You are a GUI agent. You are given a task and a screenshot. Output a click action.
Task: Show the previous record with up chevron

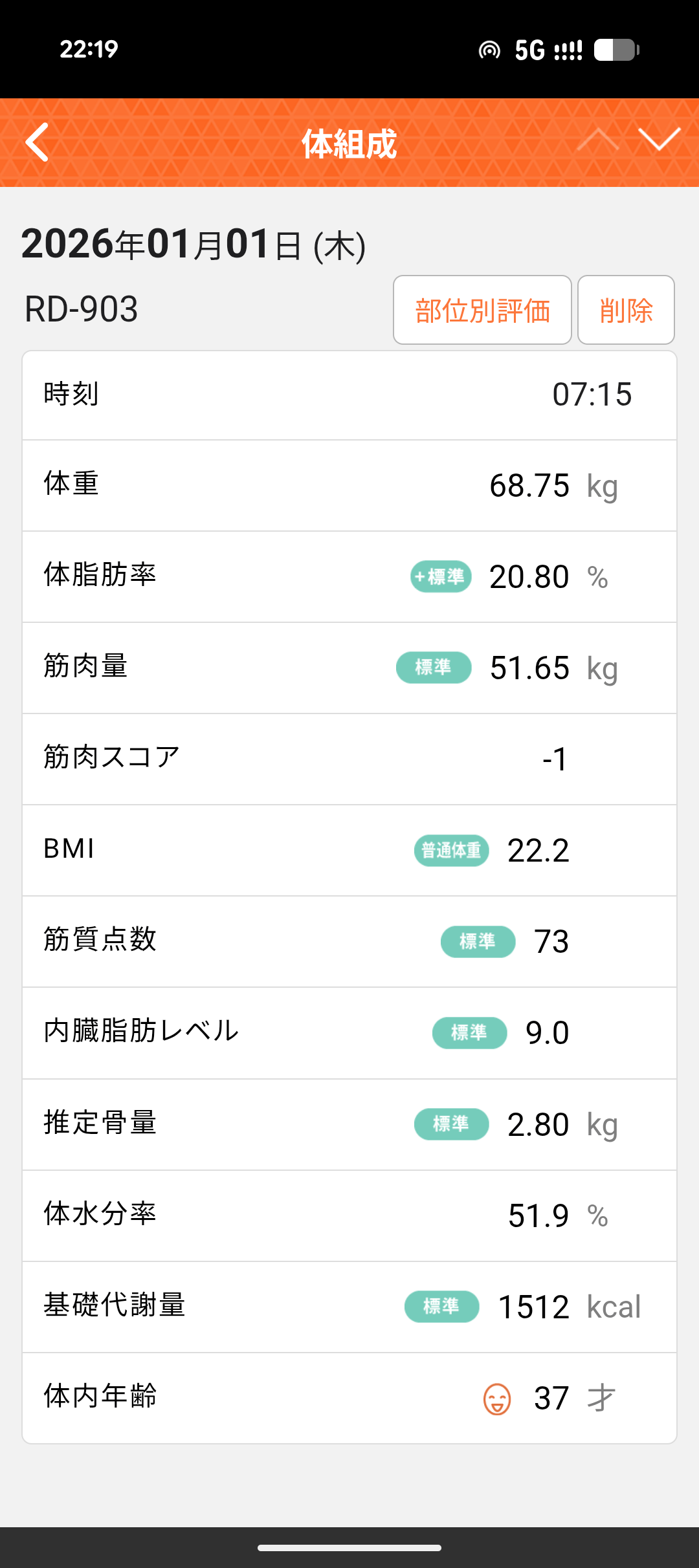[597, 139]
